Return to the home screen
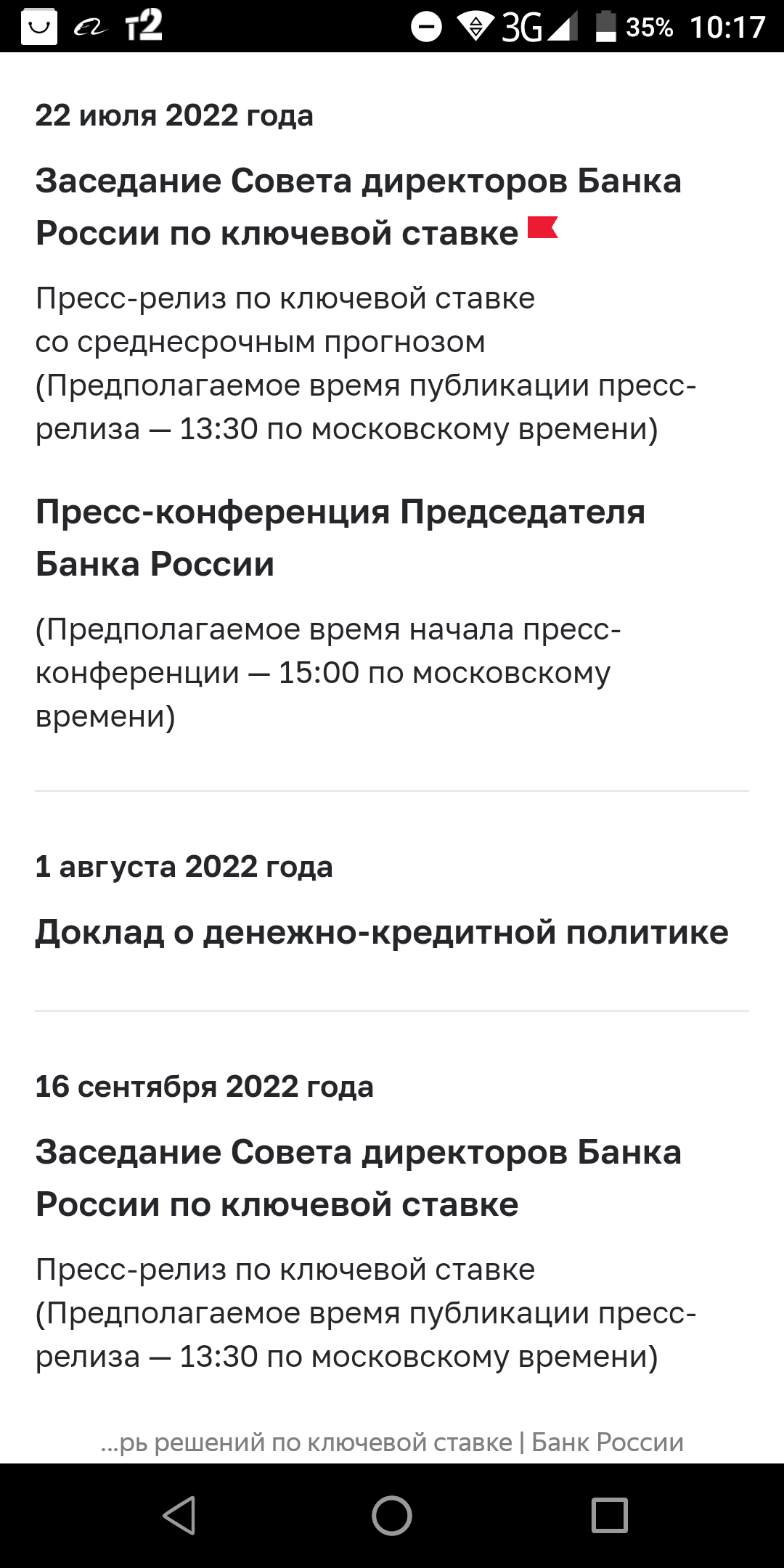Viewport: 784px width, 1568px height. tap(392, 1515)
